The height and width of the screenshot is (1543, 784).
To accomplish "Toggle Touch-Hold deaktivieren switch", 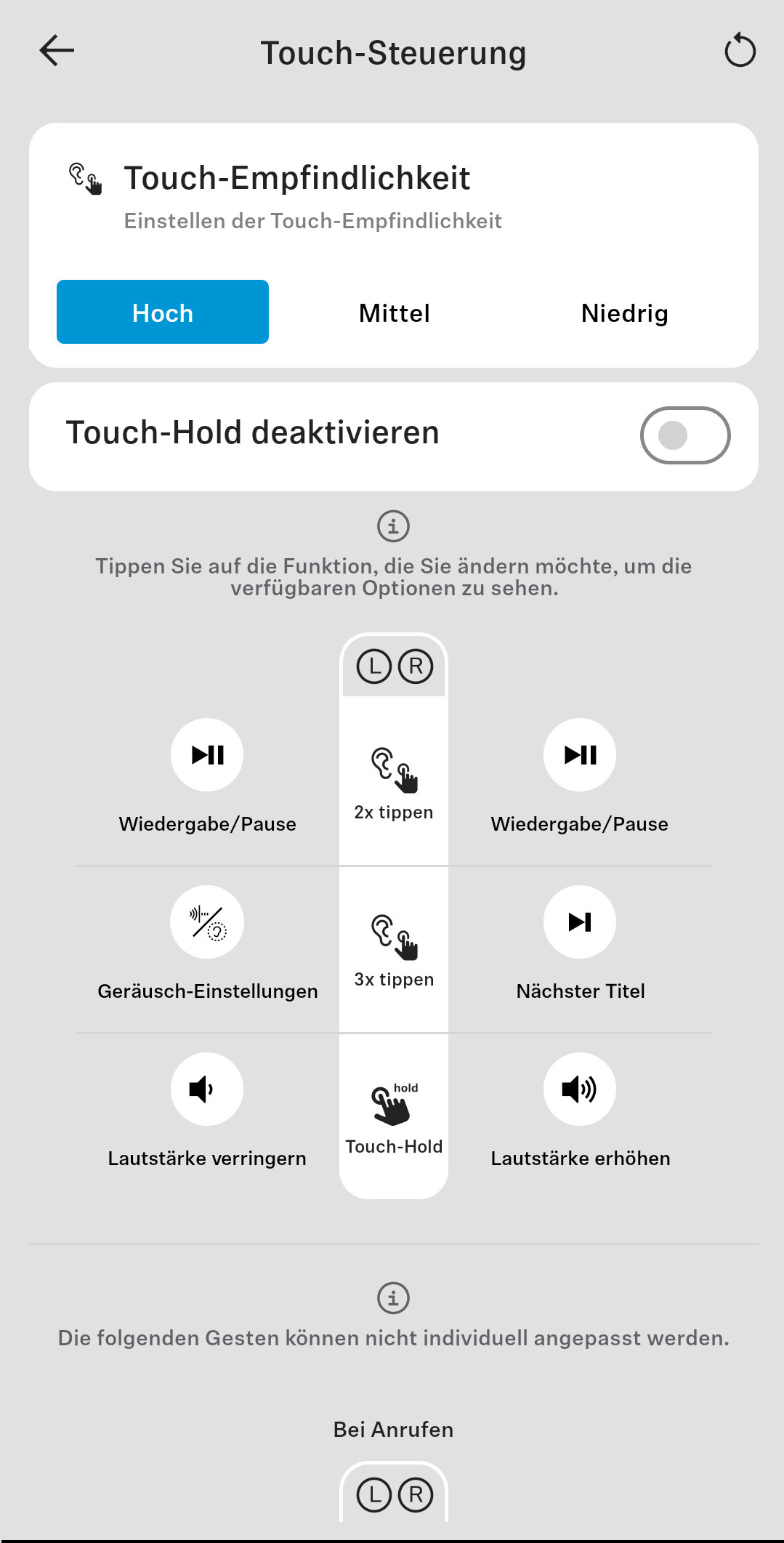I will [x=684, y=435].
